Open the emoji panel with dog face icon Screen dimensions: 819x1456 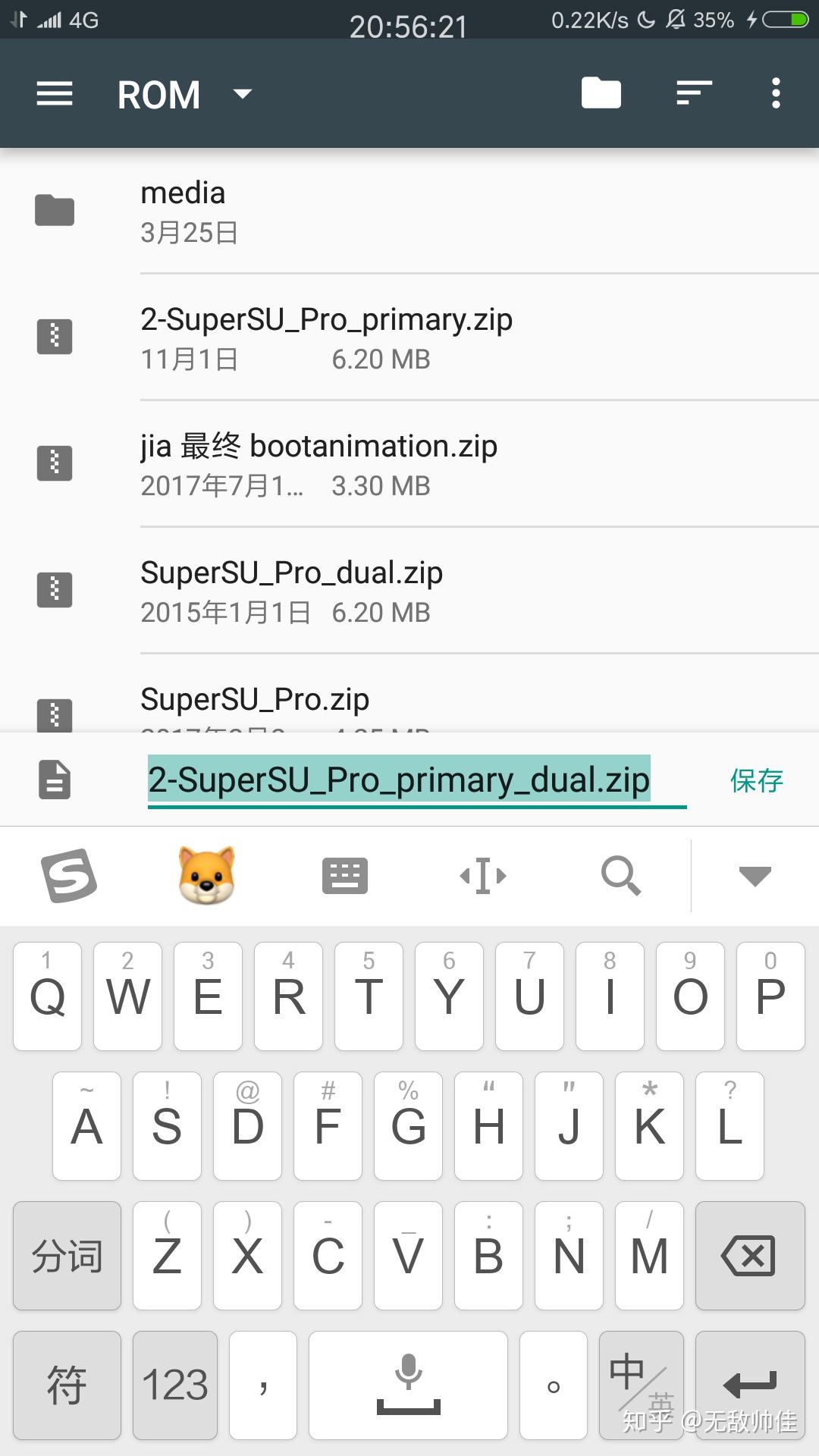pyautogui.click(x=206, y=876)
